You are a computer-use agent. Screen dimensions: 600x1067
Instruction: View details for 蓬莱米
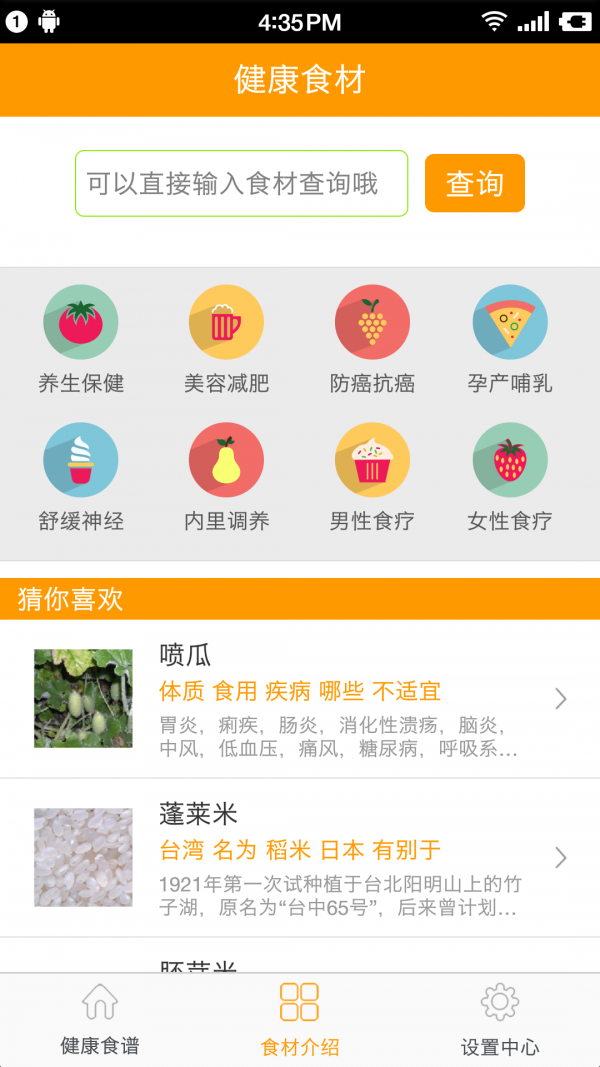point(300,858)
